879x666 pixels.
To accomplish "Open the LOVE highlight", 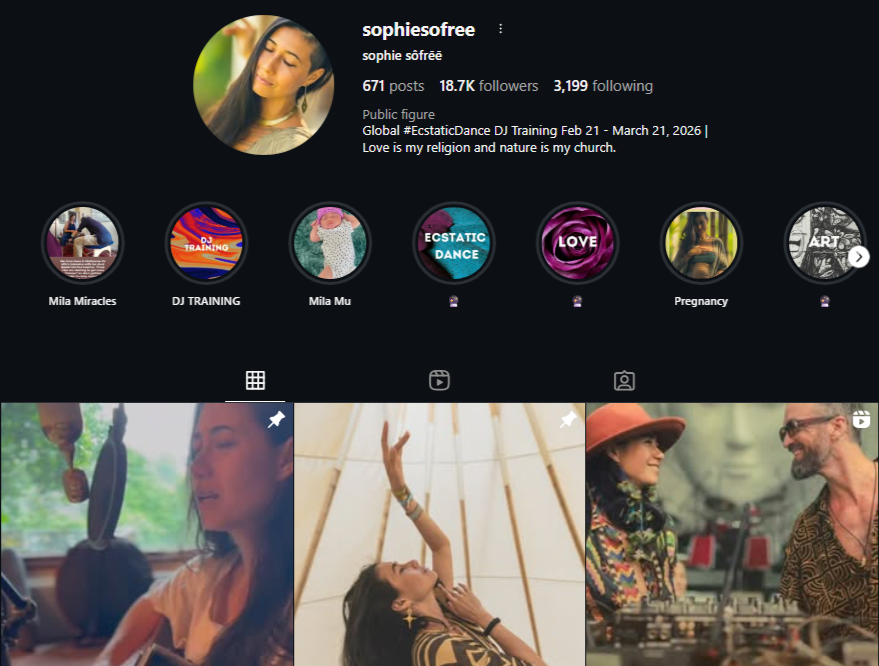I will 577,244.
